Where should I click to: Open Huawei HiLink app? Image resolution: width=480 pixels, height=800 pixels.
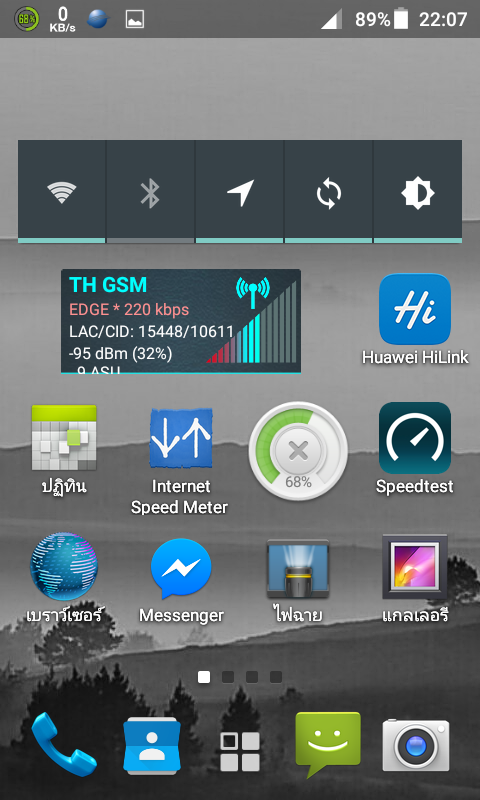point(415,319)
